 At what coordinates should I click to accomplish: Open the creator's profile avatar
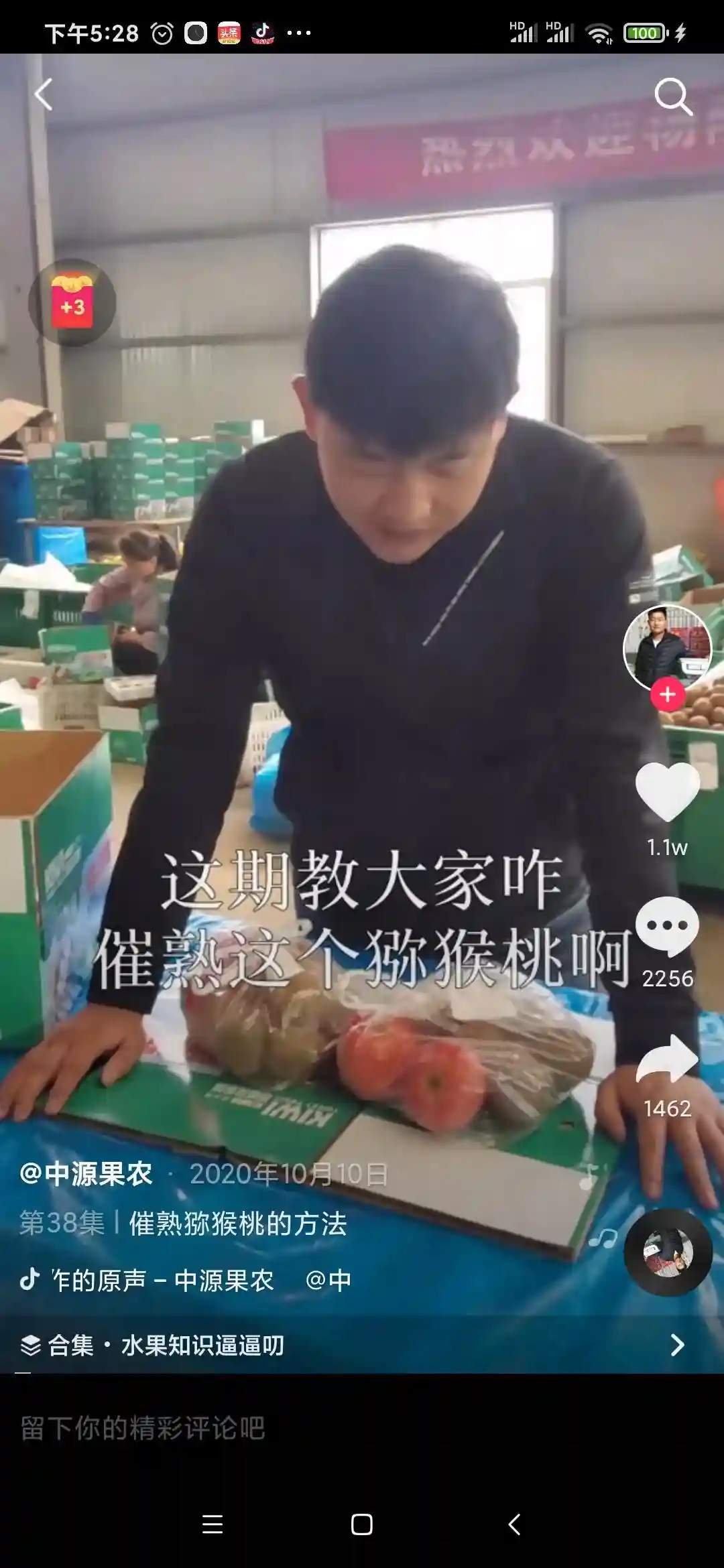tap(666, 646)
